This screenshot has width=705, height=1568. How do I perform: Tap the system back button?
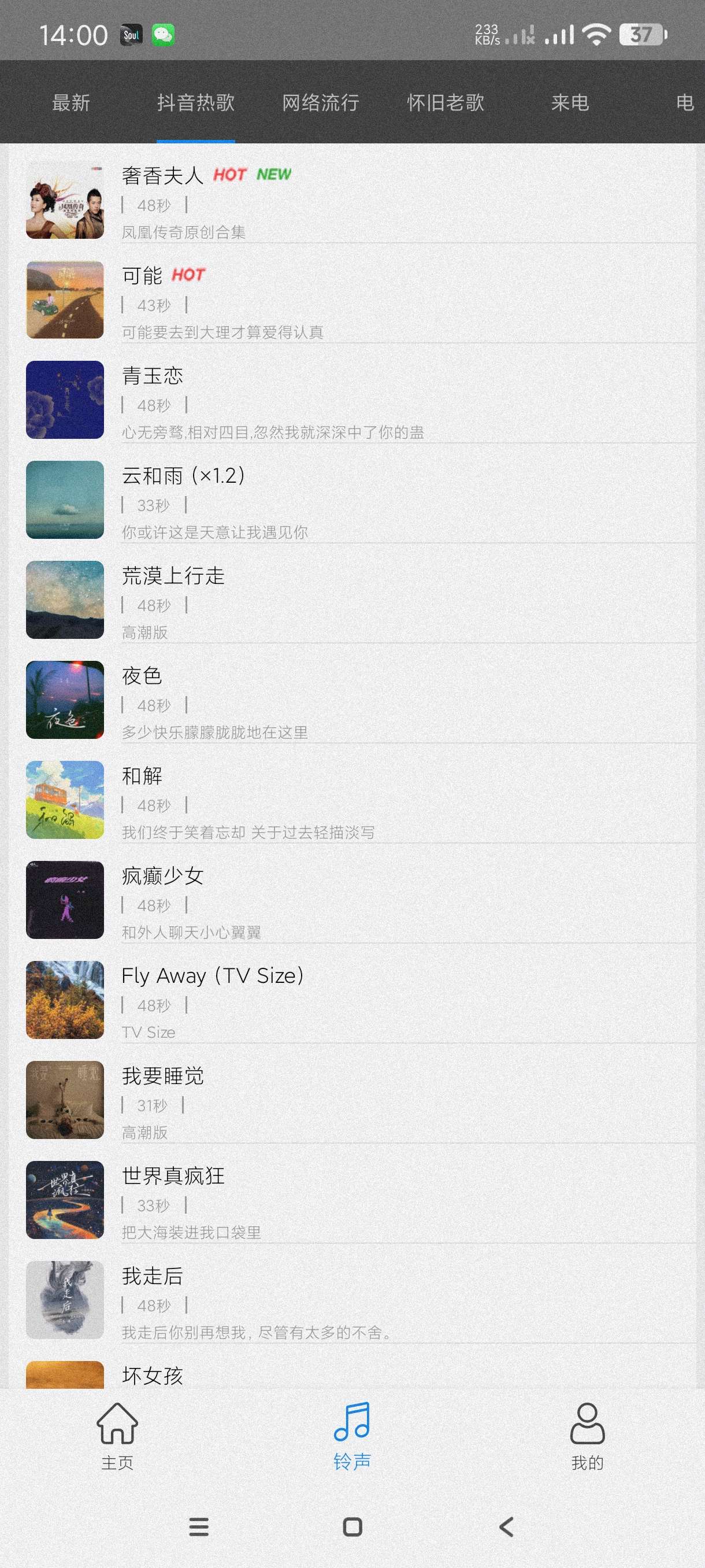point(506,1526)
